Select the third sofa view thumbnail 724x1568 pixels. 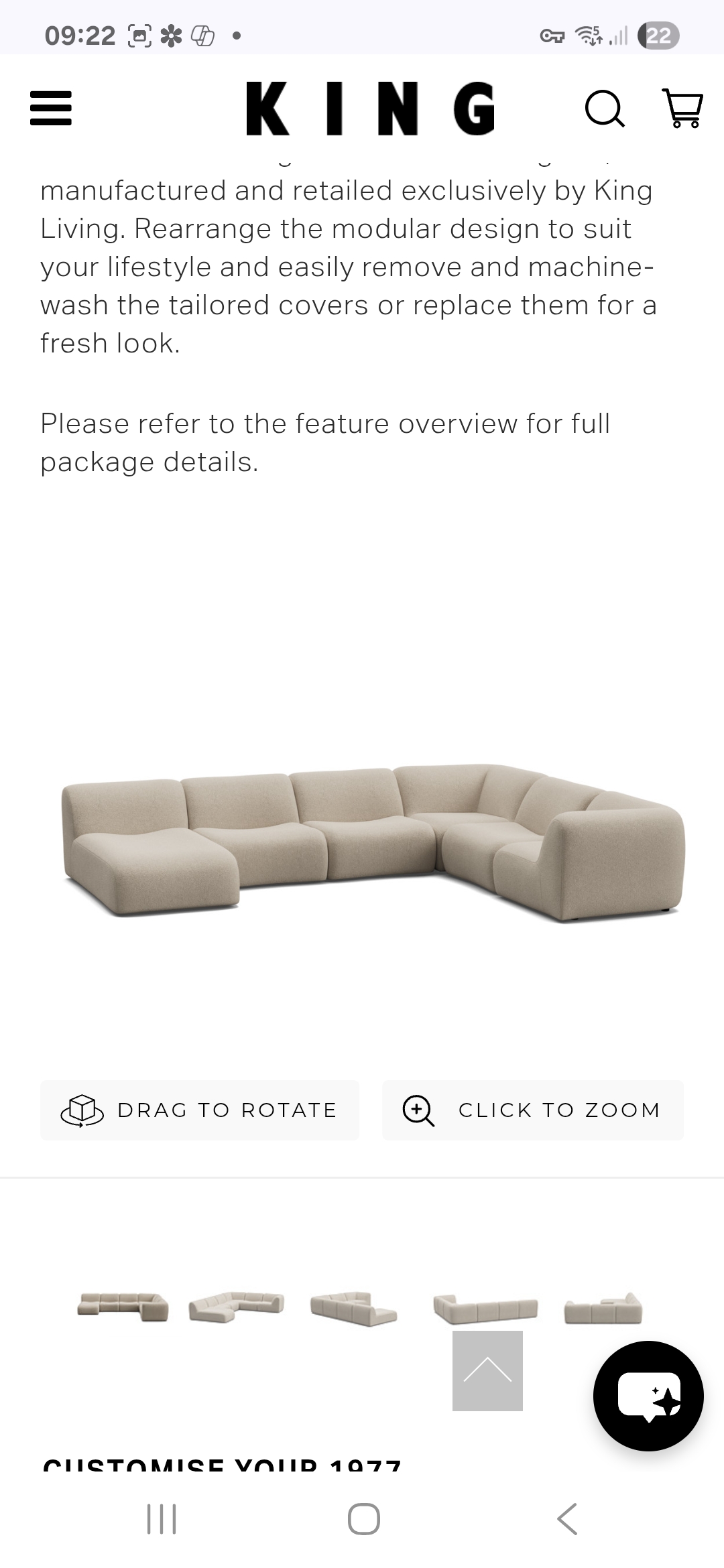(x=353, y=1307)
